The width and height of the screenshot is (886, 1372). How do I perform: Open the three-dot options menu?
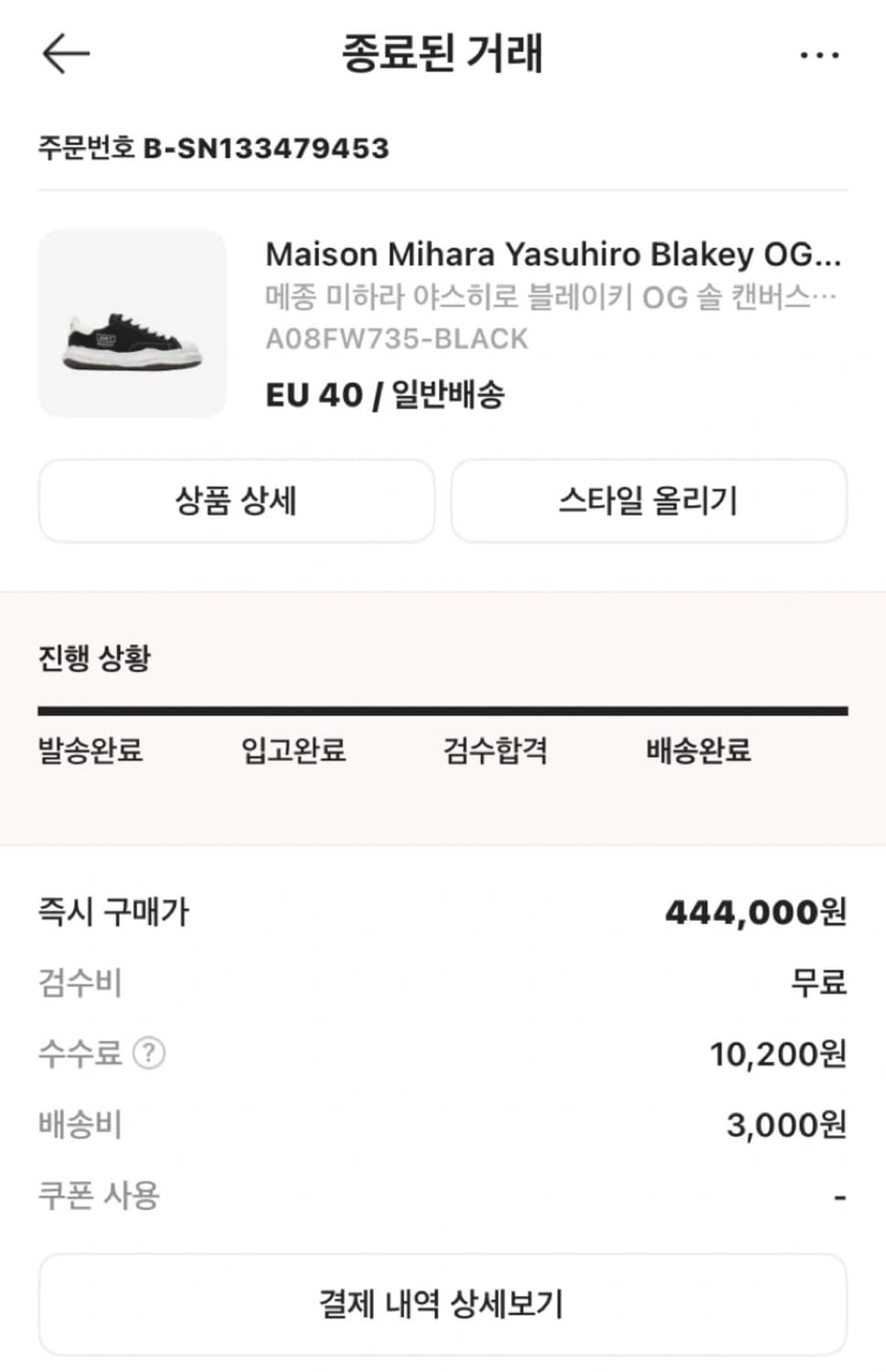(x=820, y=55)
